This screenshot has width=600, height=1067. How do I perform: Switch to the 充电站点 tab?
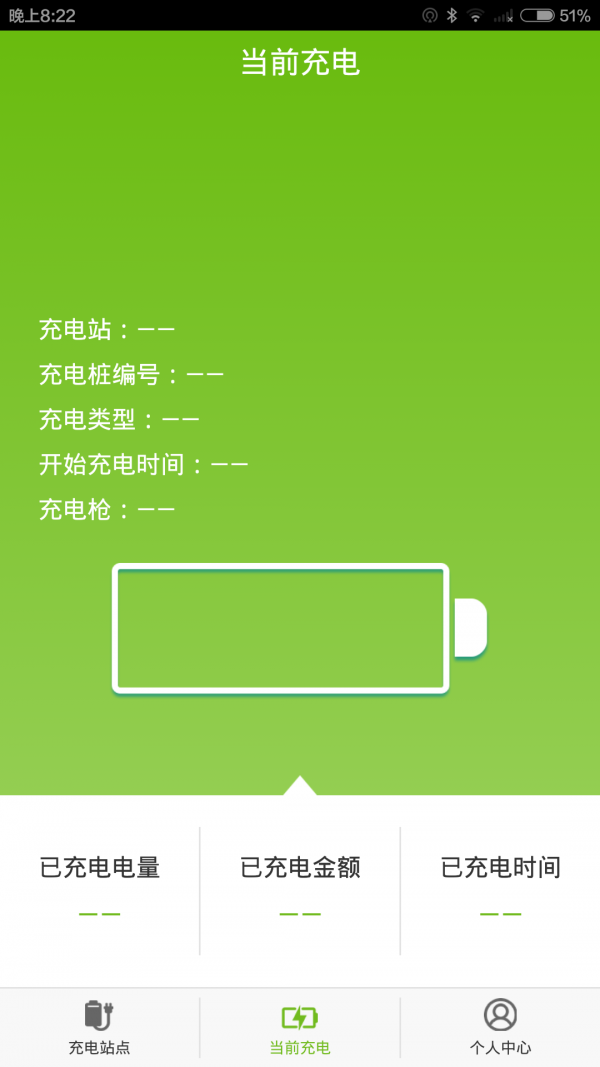pyautogui.click(x=99, y=1028)
